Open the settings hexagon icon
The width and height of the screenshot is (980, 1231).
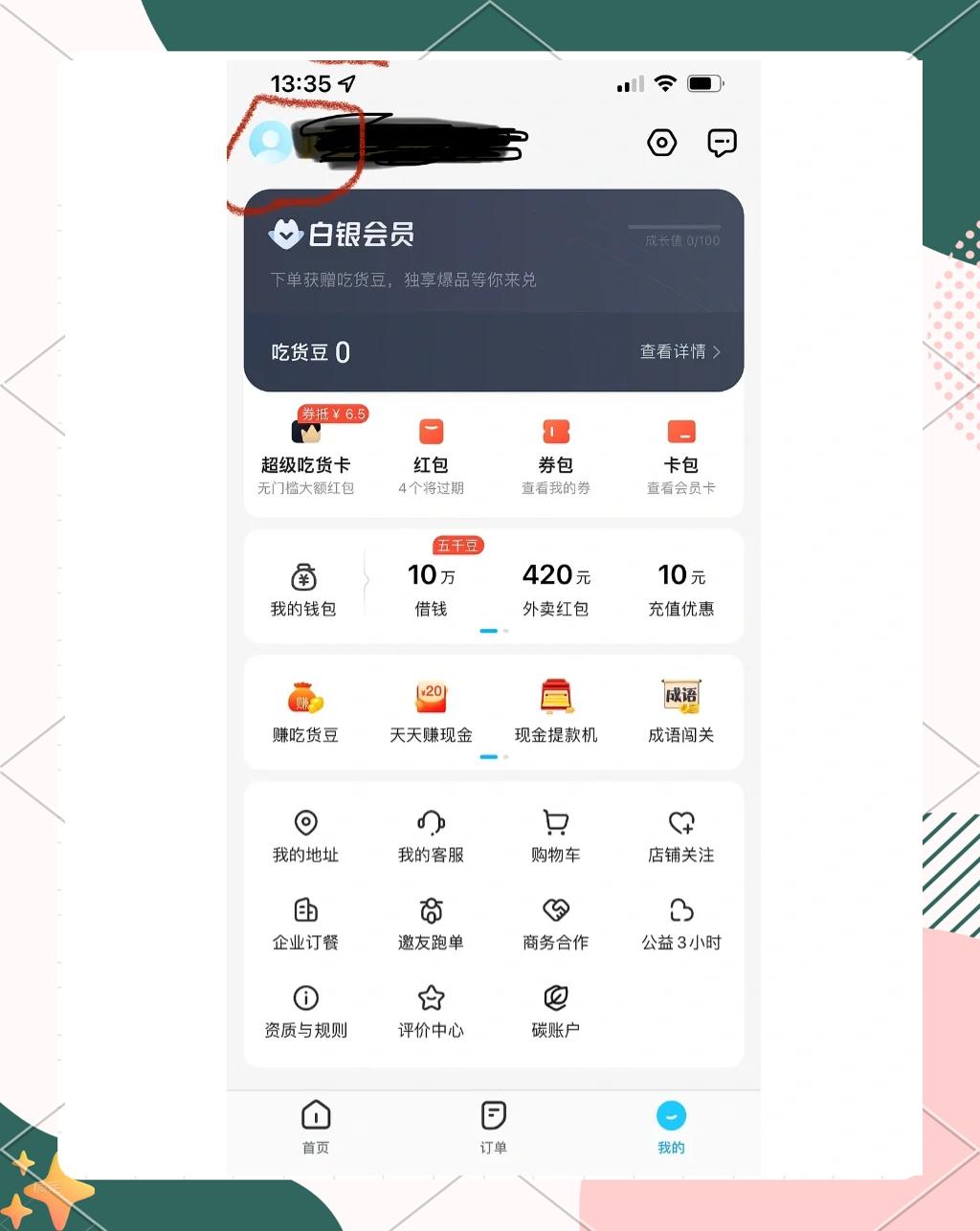point(661,144)
